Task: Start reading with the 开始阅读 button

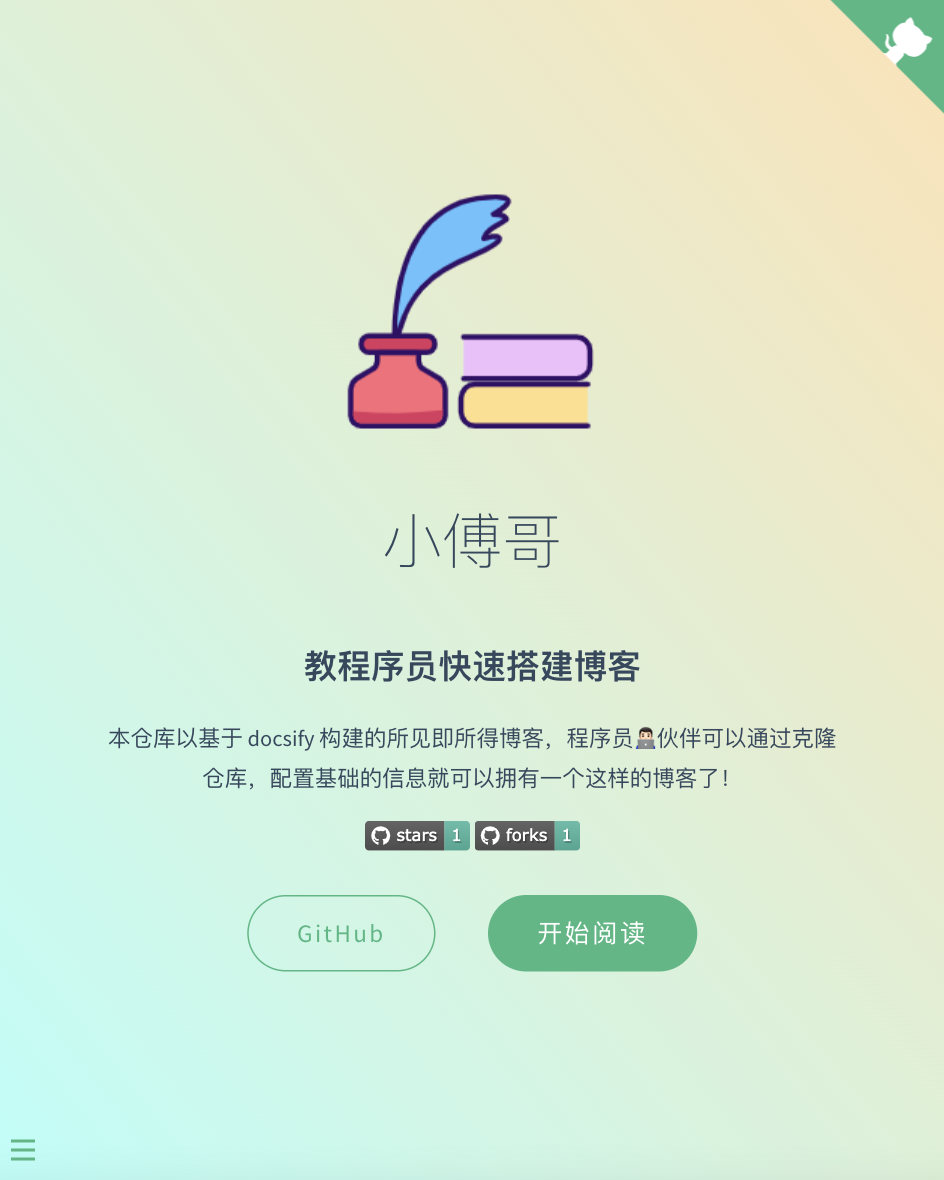Action: pos(592,933)
